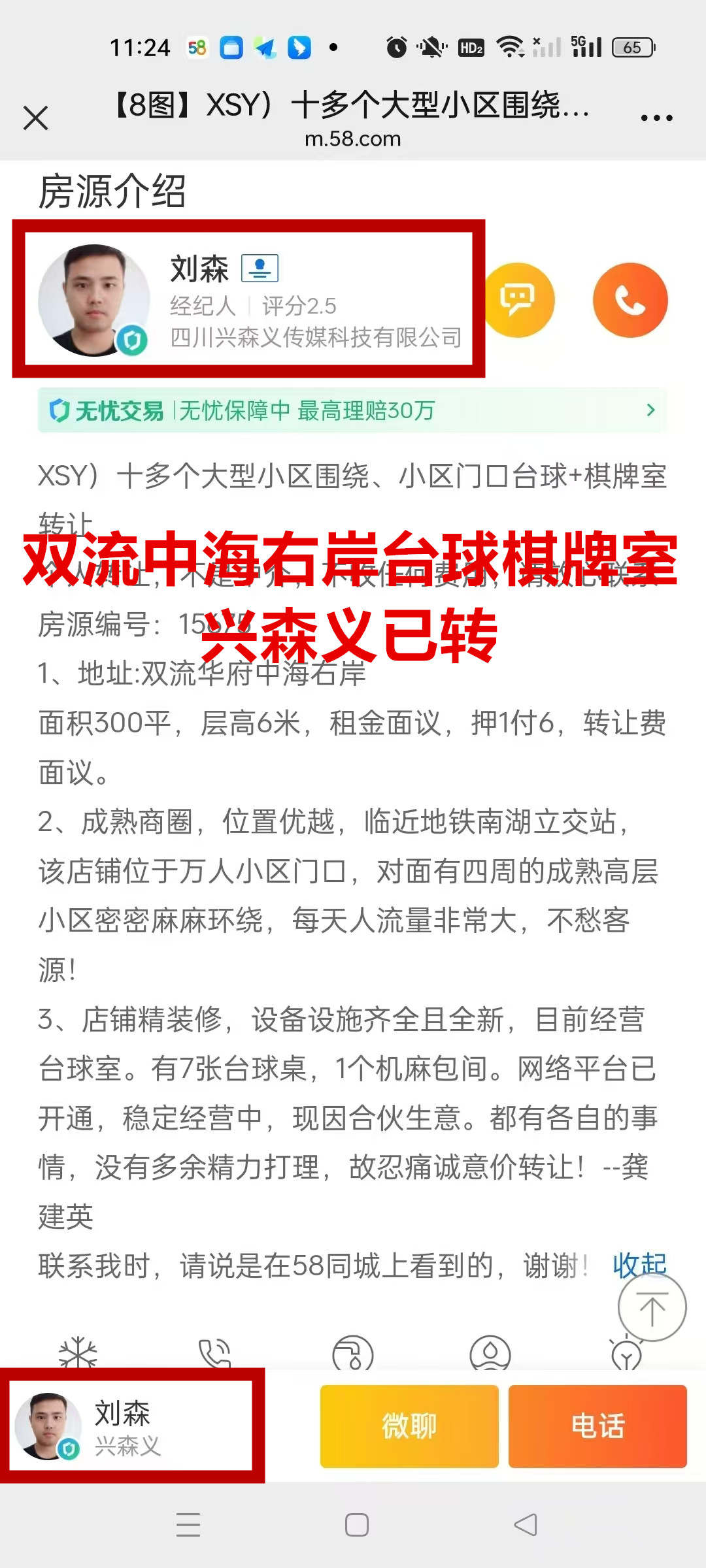The height and width of the screenshot is (1568, 706).
Task: Call the agent via orange phone icon
Action: click(630, 300)
